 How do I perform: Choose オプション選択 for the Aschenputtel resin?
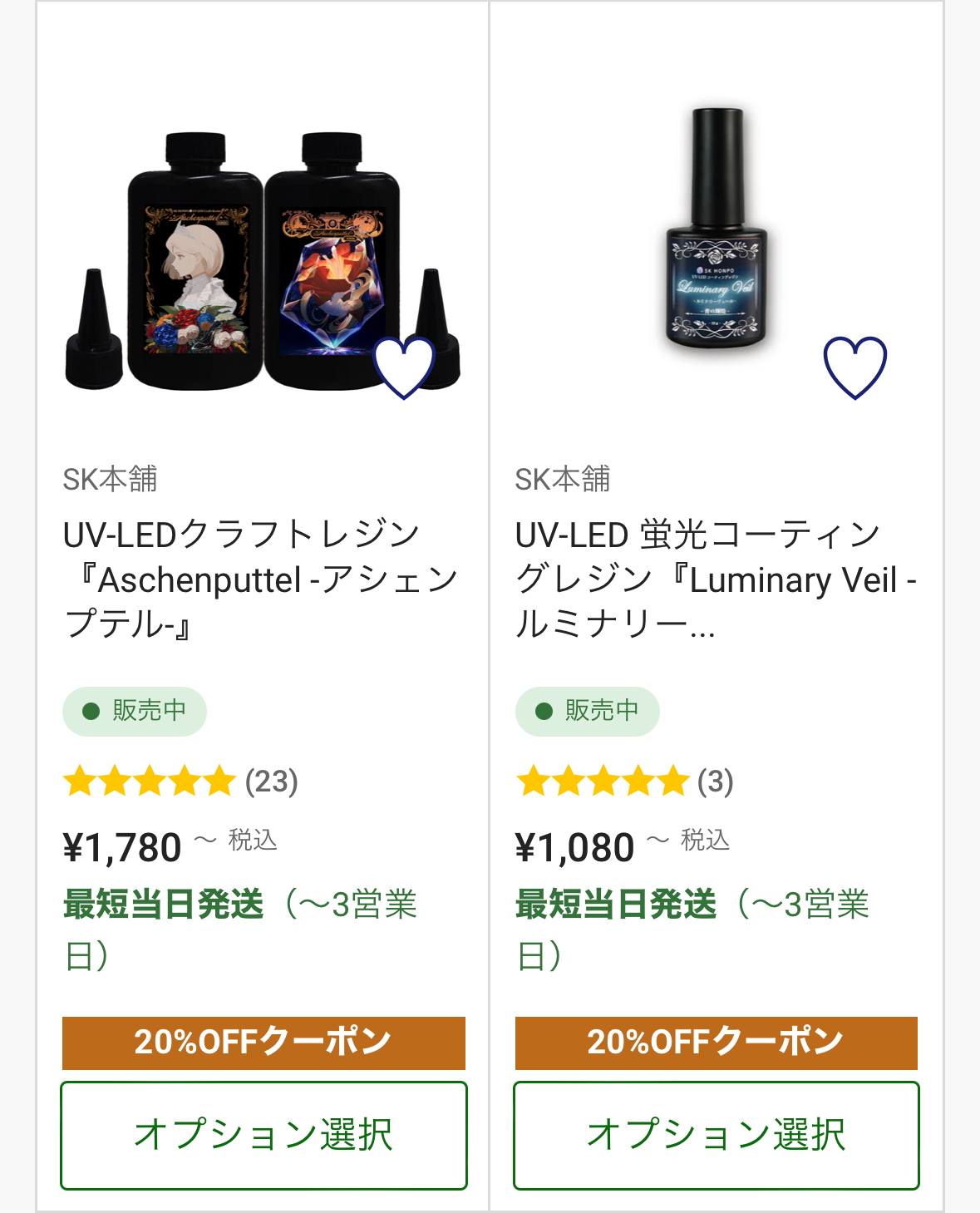click(263, 1135)
